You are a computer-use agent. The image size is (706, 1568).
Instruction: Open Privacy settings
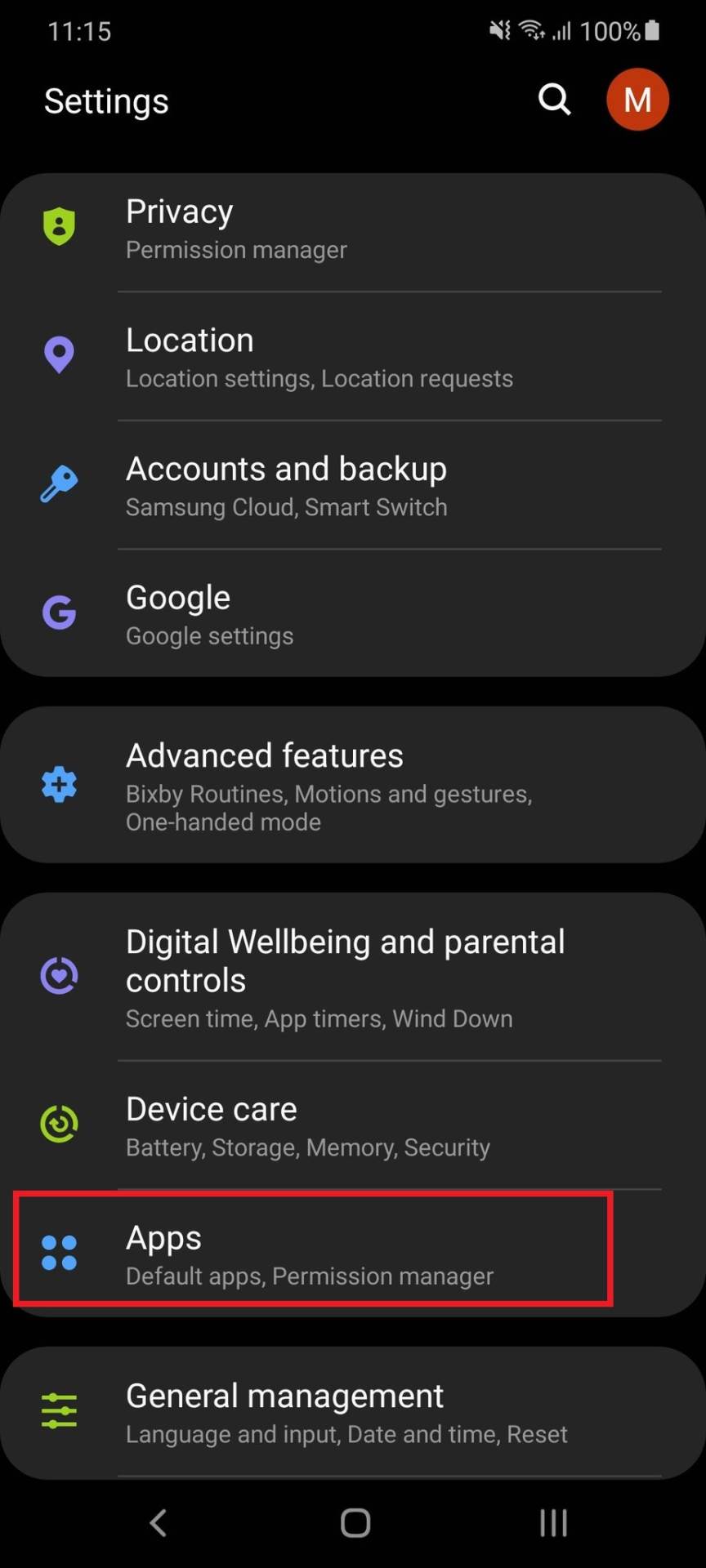point(351,229)
